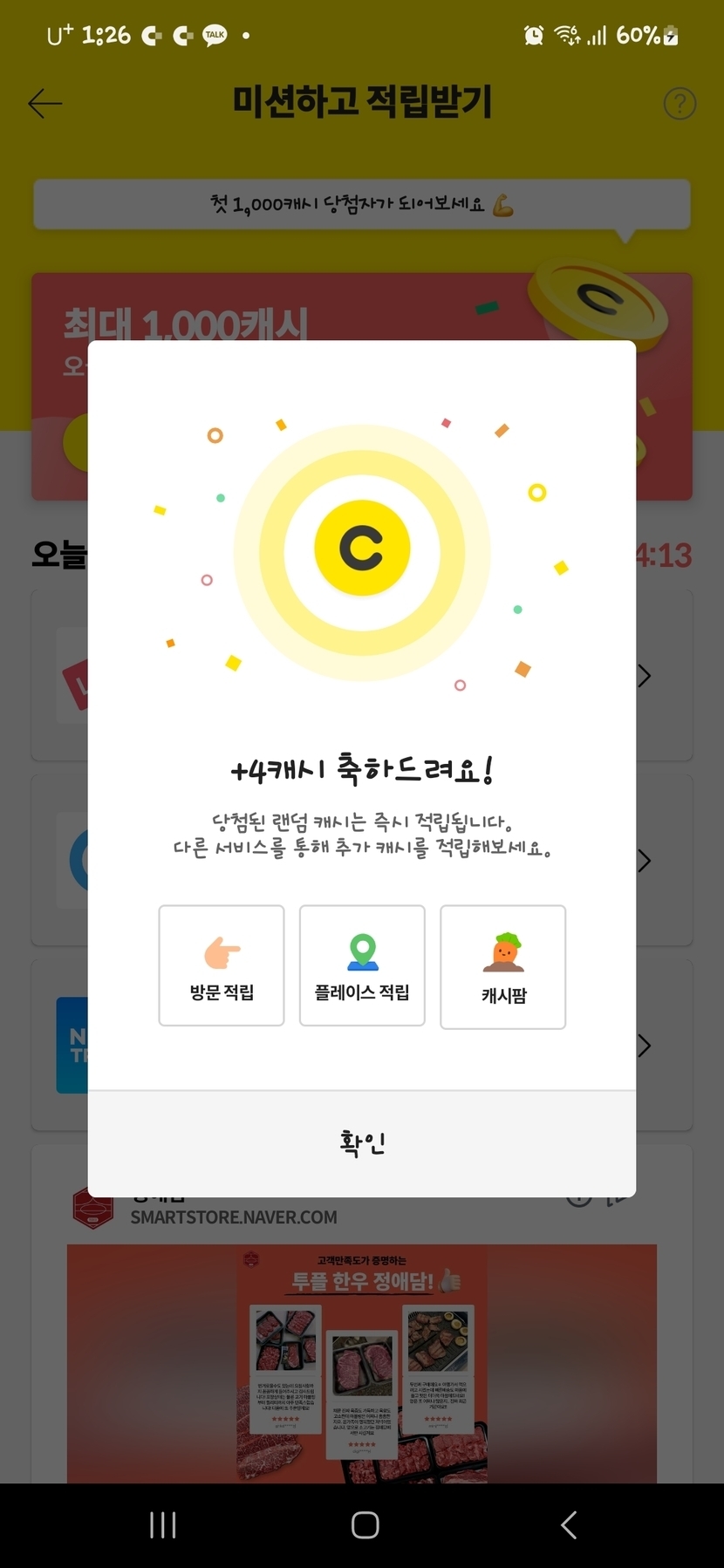
Task: Tap 확인 to confirm the reward dialog
Action: tap(361, 1143)
